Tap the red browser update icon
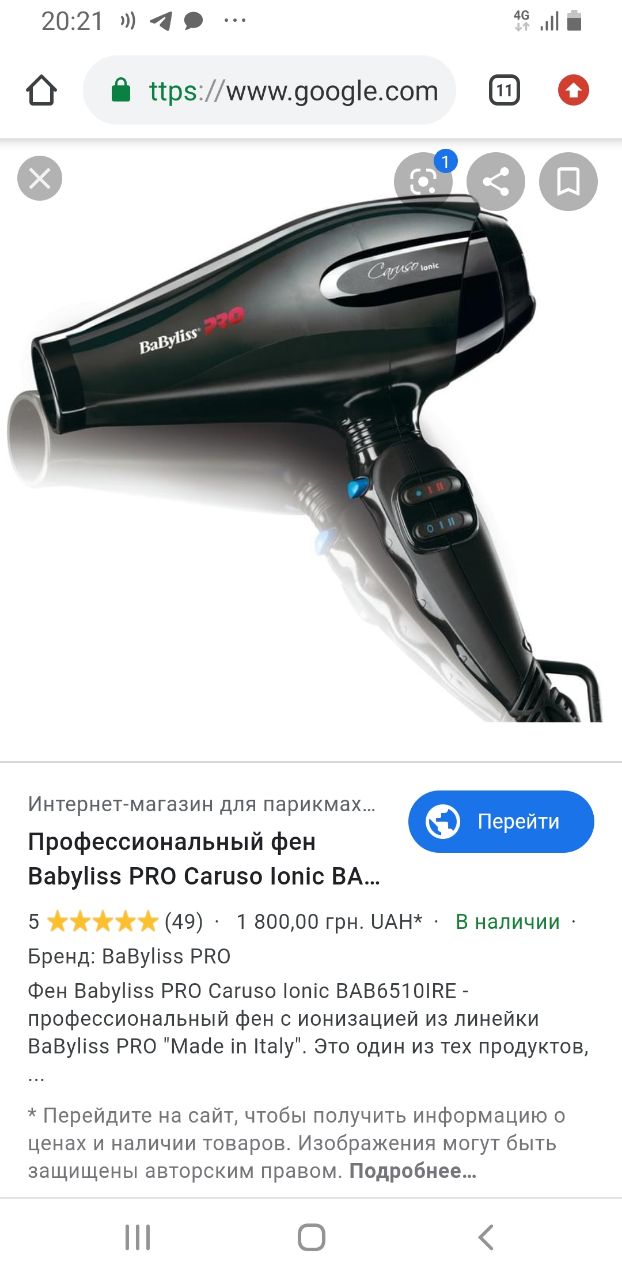622x1280 pixels. click(573, 91)
